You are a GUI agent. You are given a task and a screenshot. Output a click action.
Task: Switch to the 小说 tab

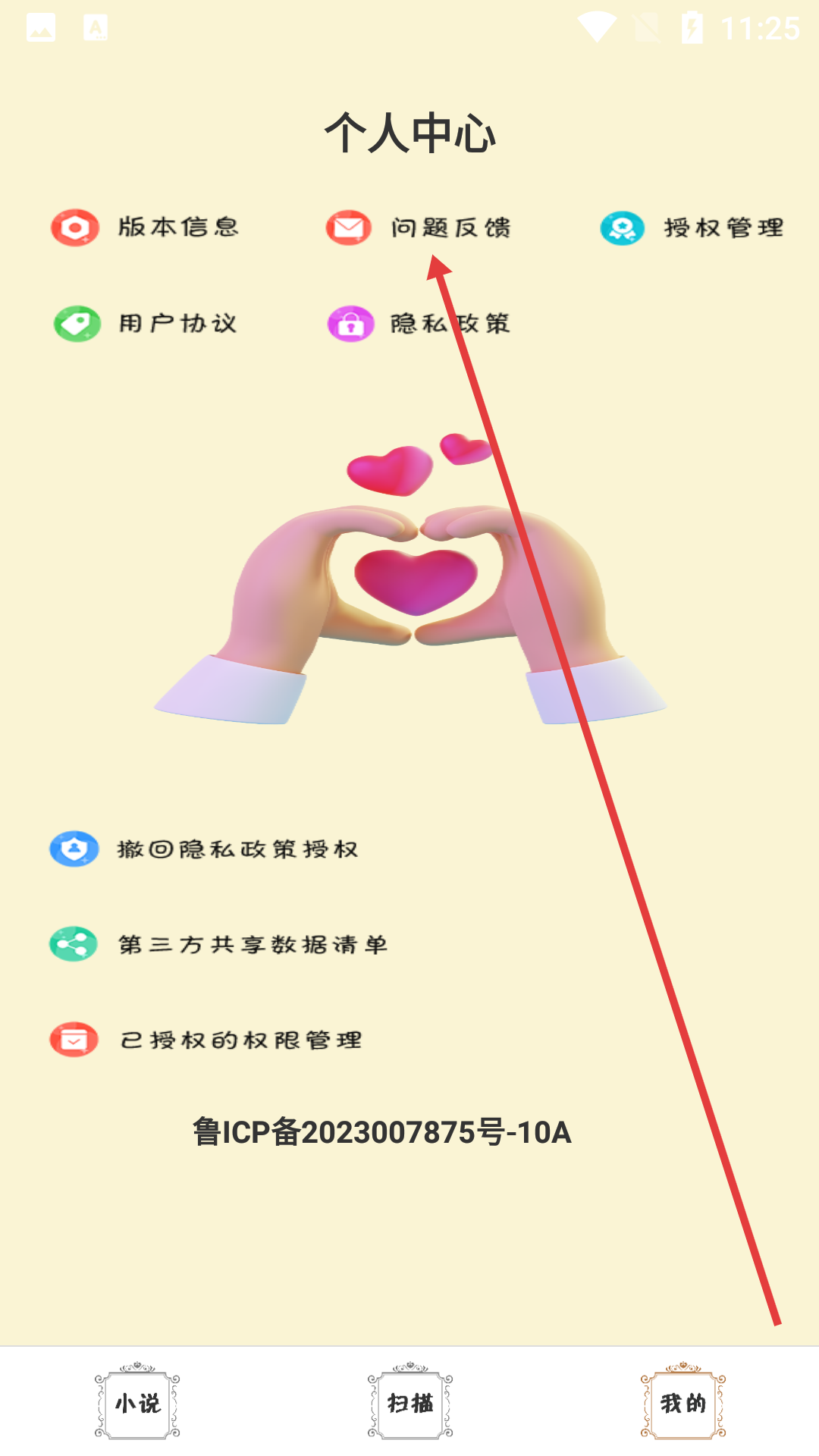click(x=137, y=1403)
